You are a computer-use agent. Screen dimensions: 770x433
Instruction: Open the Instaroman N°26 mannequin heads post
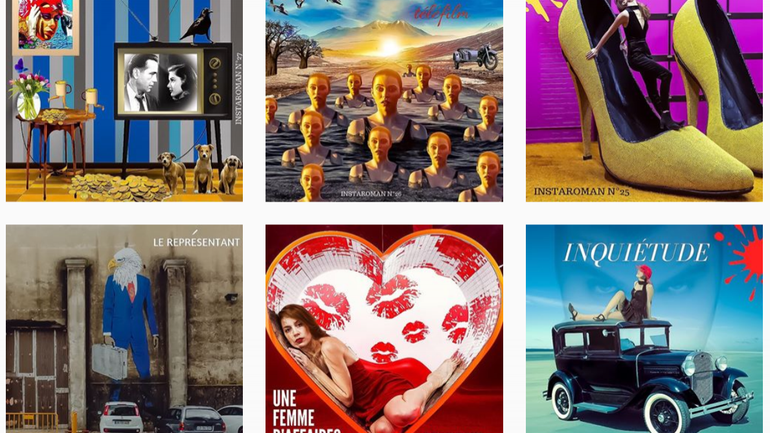[x=384, y=100]
